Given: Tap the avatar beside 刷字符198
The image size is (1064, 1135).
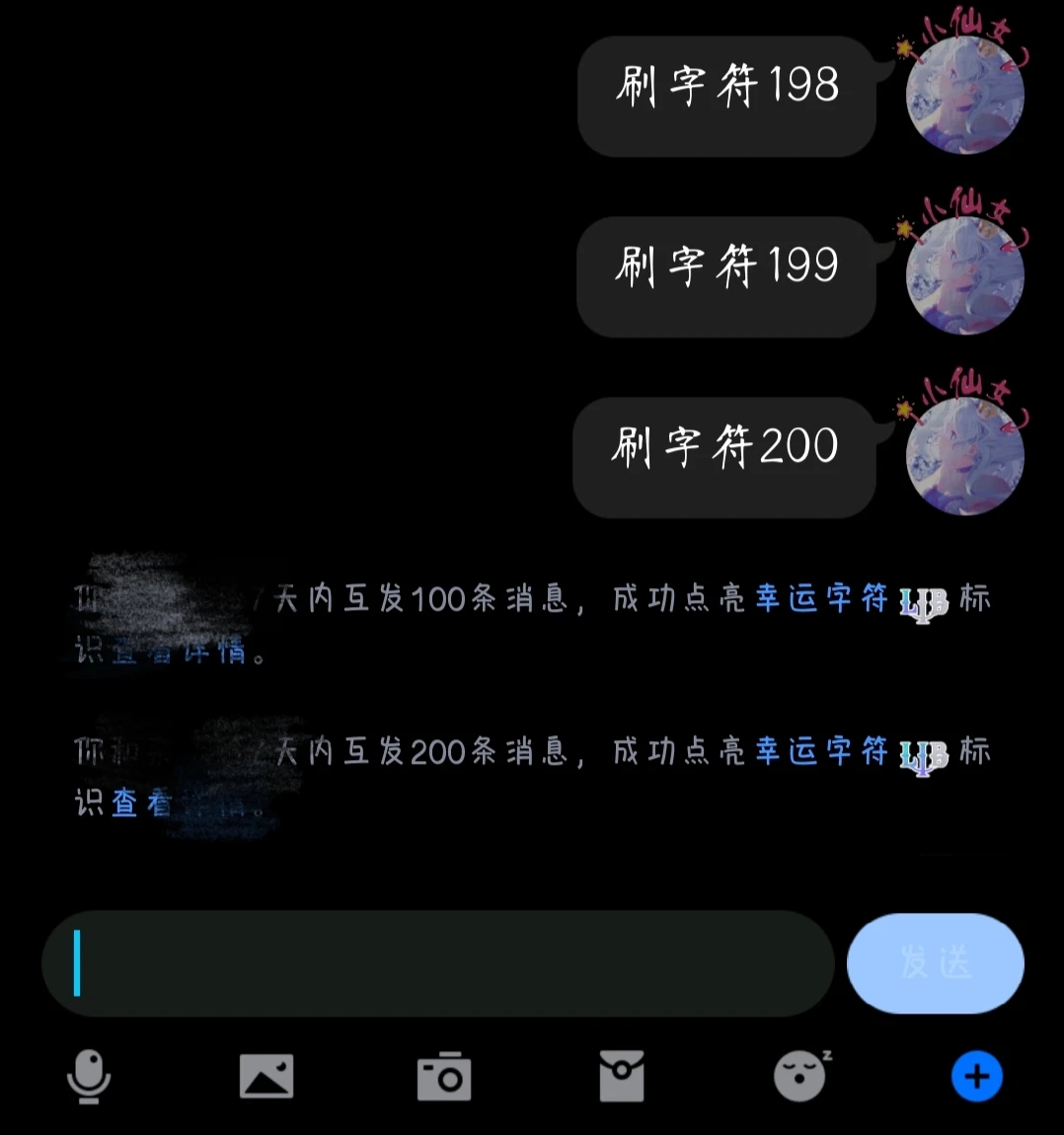Looking at the screenshot, I should [964, 96].
